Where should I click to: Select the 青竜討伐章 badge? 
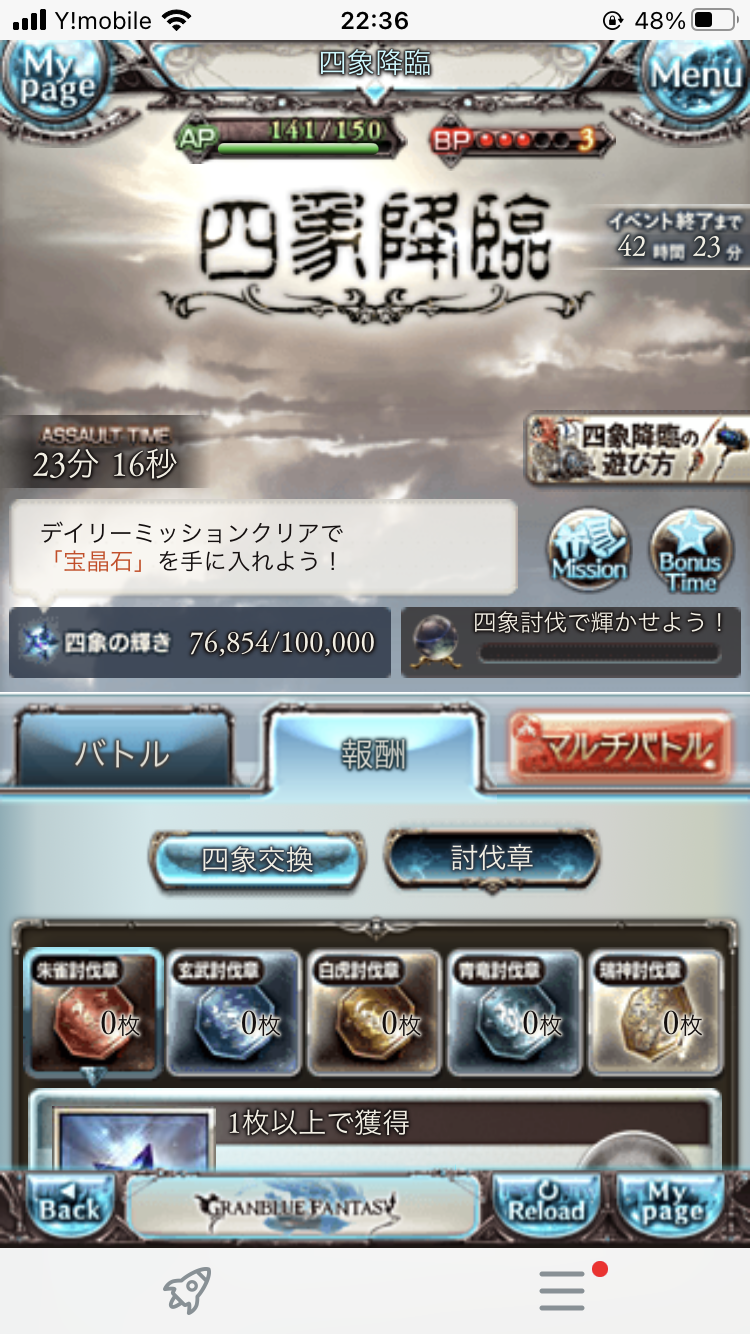514,1012
